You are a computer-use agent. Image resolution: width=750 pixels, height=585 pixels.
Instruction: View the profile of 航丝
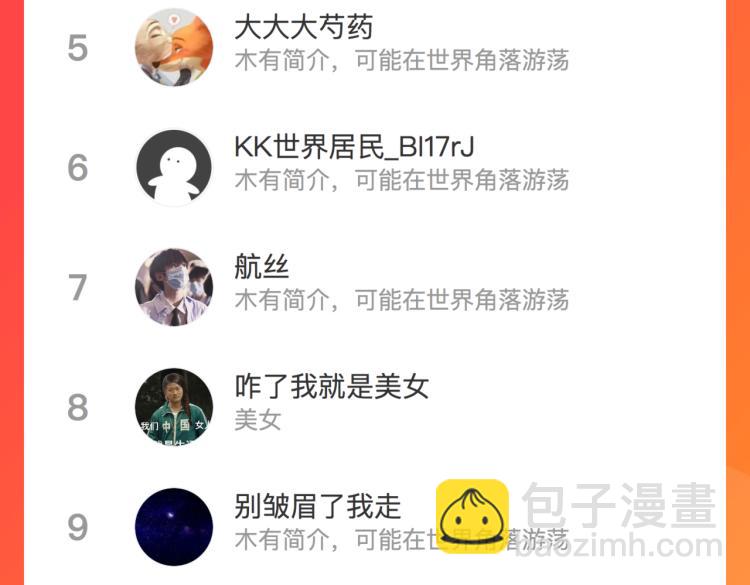(261, 268)
